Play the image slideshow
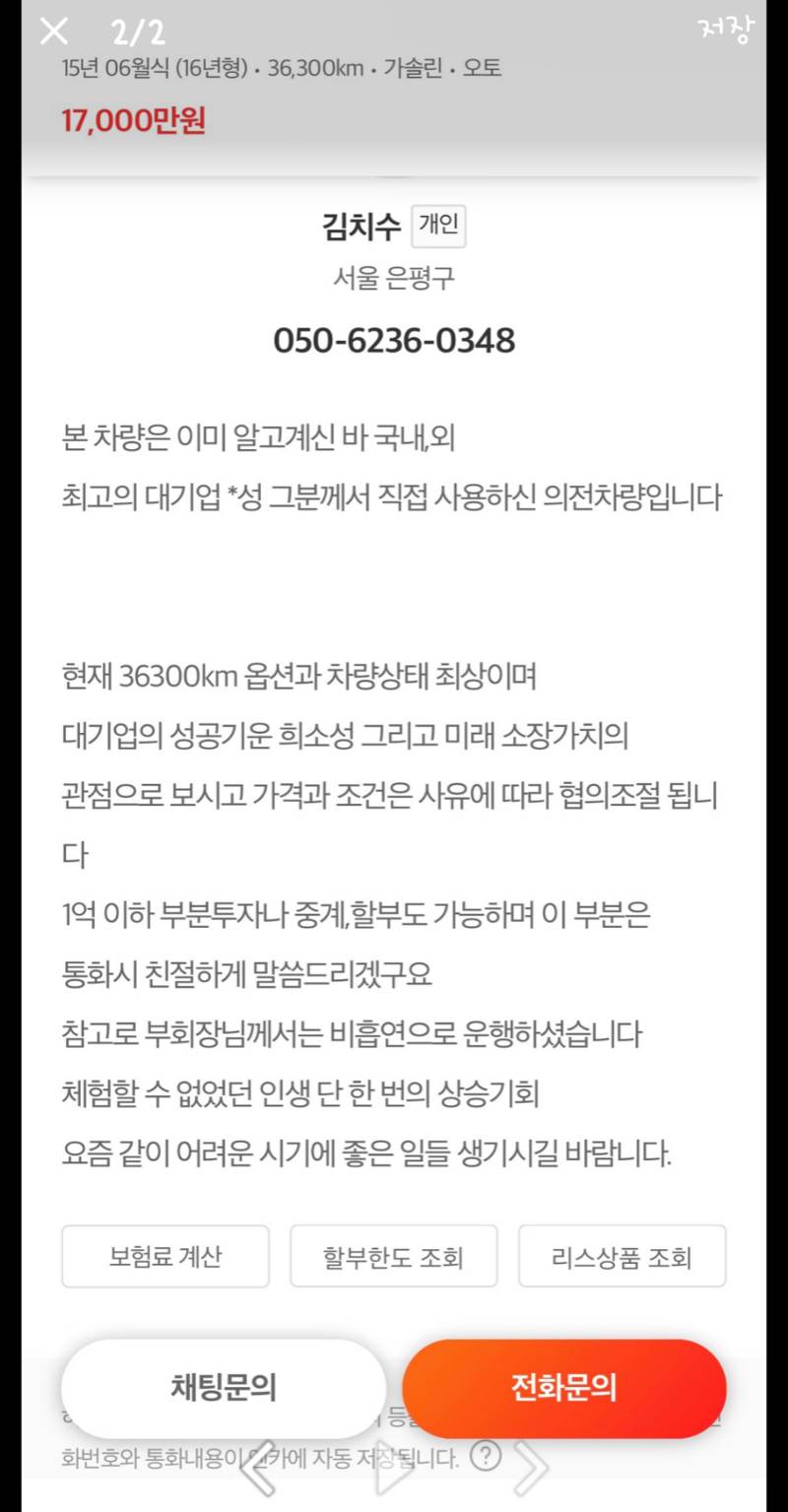Viewport: 788px width, 1512px height. tap(394, 1469)
